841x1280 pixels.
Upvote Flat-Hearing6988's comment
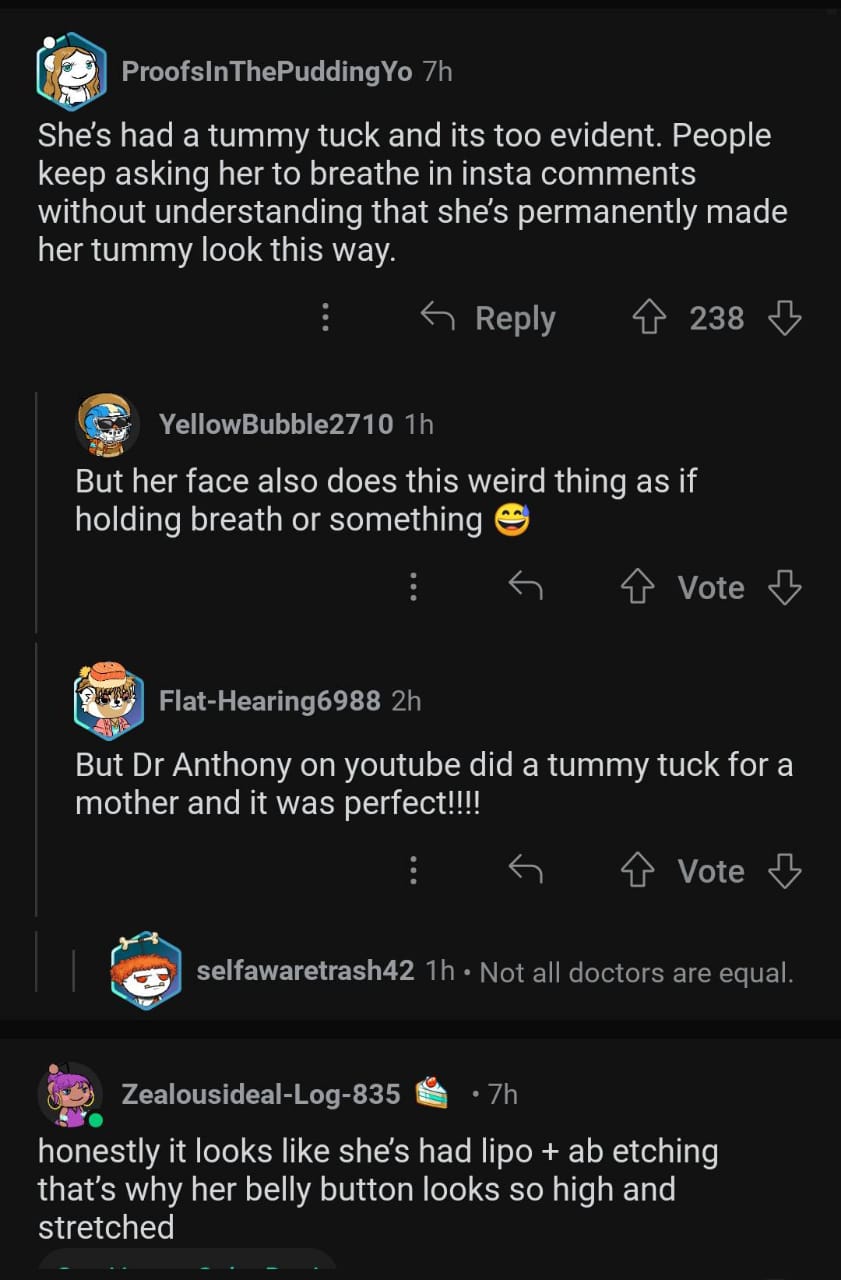[637, 871]
